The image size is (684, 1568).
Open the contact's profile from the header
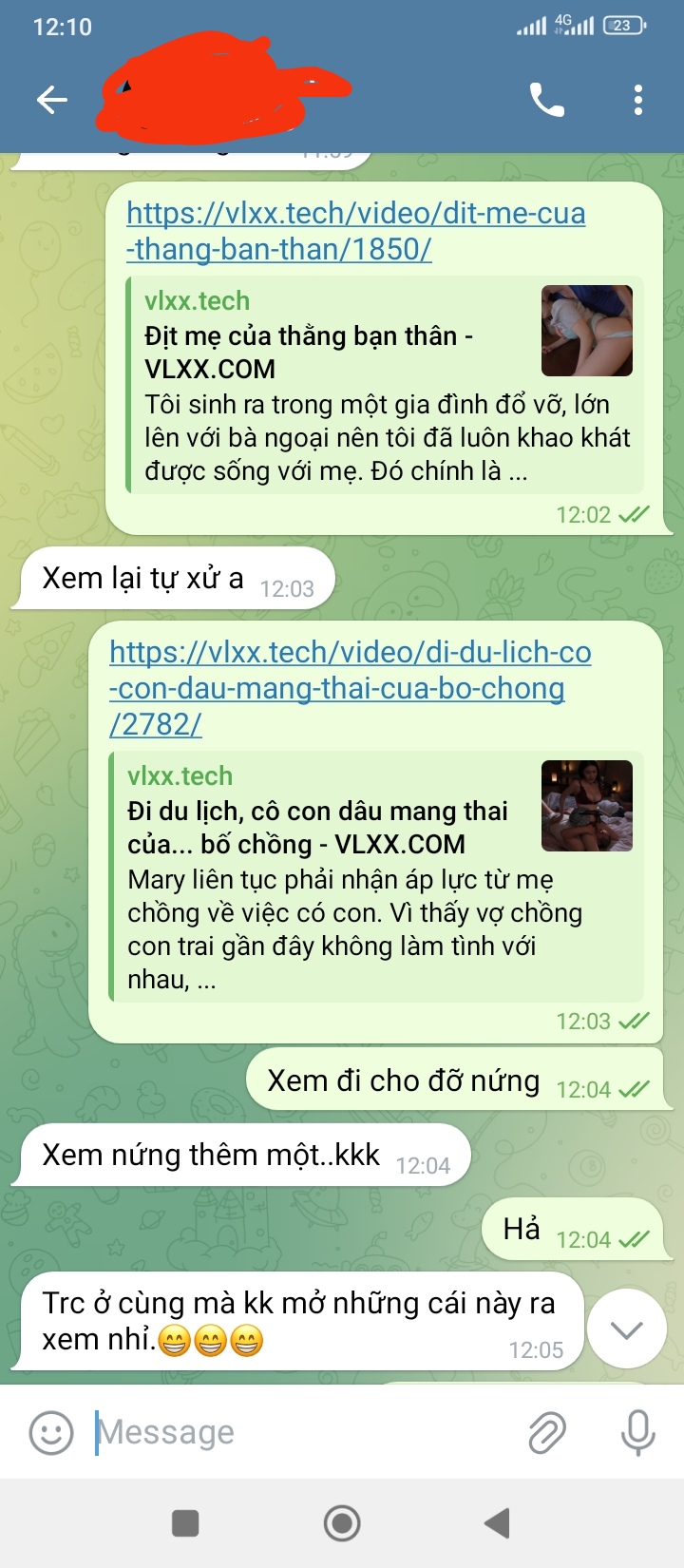pos(228,95)
